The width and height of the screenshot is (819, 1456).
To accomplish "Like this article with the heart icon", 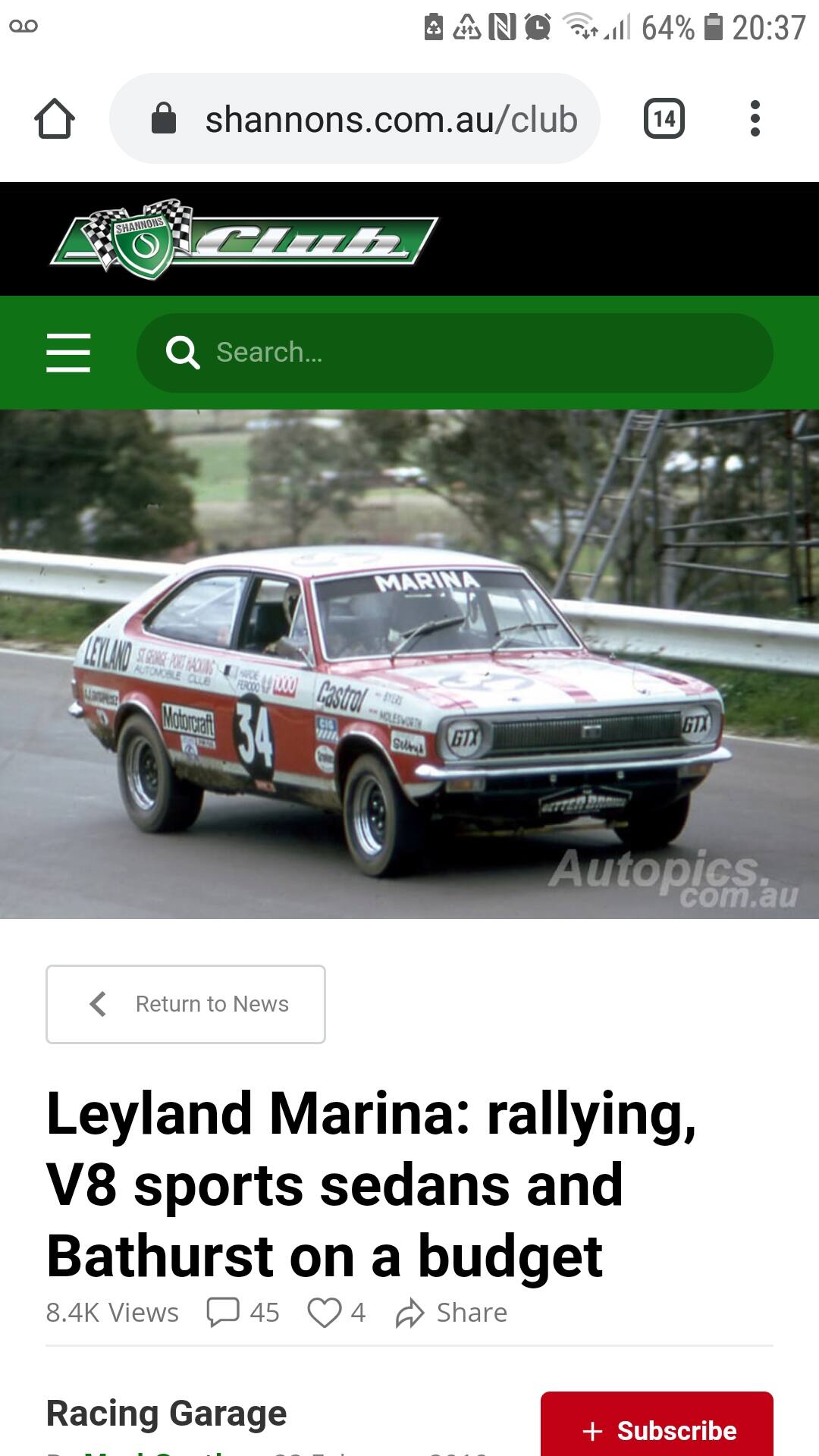I will pyautogui.click(x=337, y=1312).
